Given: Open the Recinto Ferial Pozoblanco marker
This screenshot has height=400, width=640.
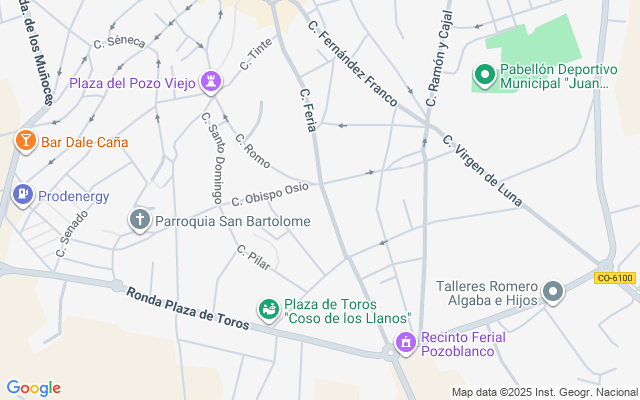Looking at the screenshot, I should [x=405, y=345].
